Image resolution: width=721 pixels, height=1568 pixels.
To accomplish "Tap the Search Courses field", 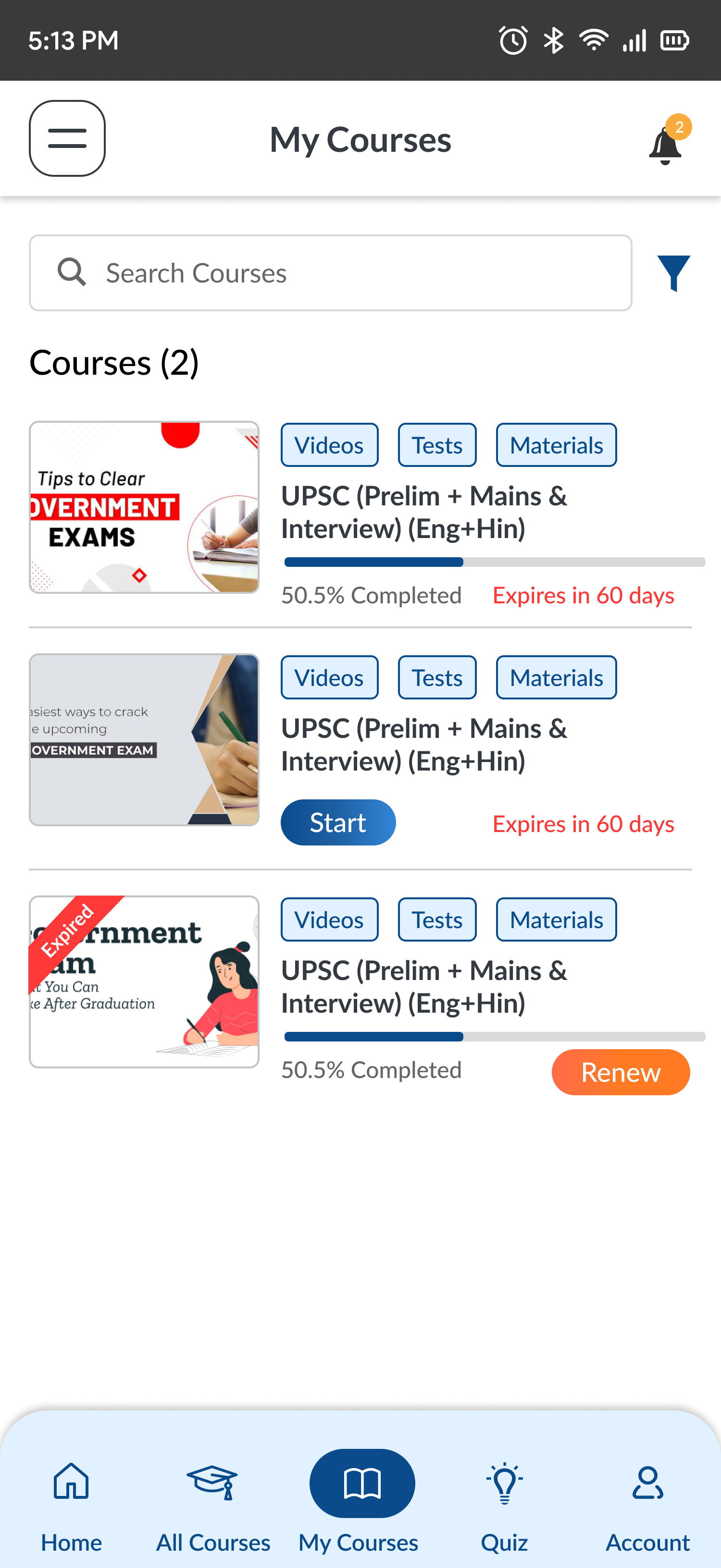I will pyautogui.click(x=331, y=273).
